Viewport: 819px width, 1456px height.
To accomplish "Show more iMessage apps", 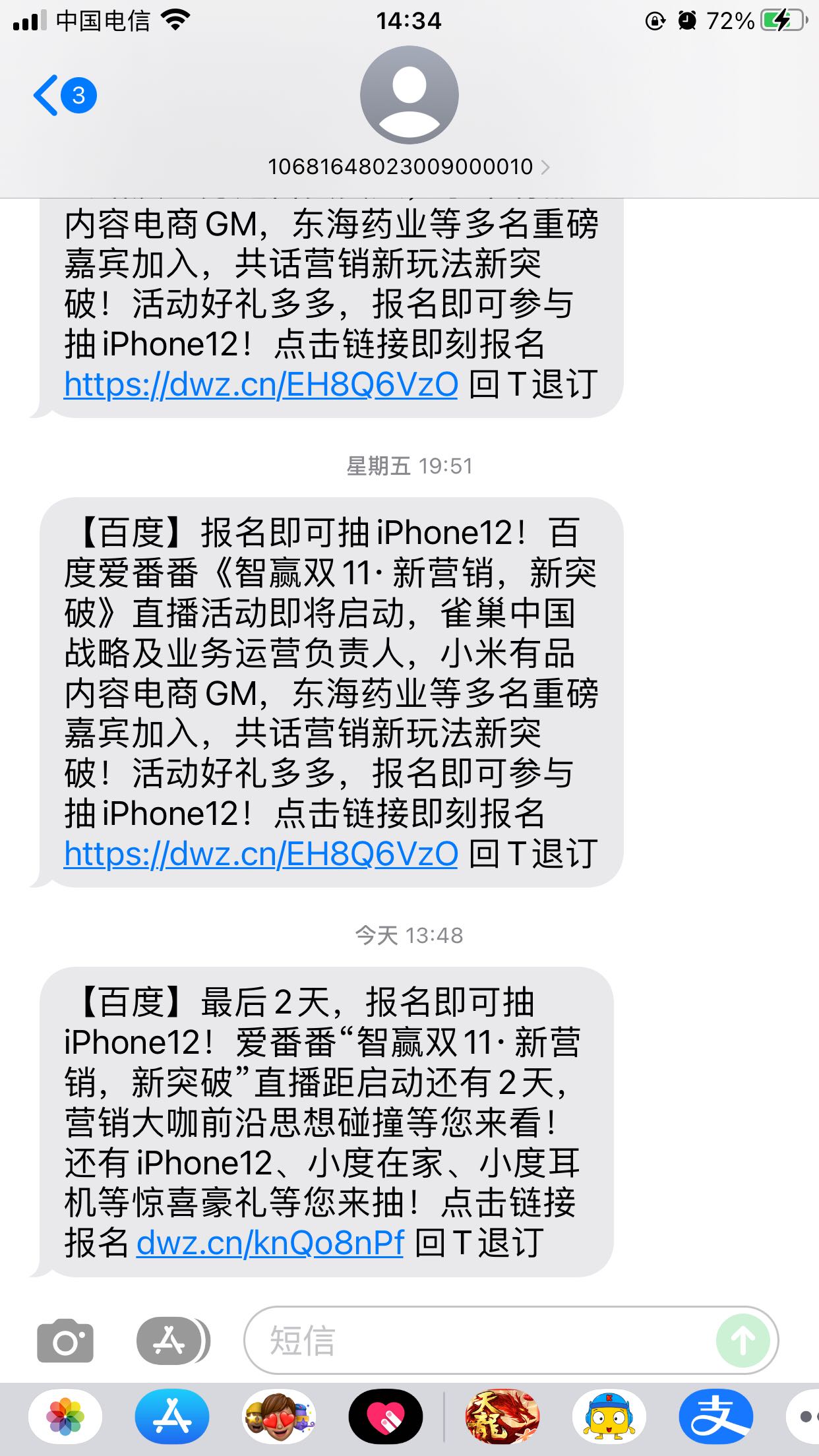I will (x=804, y=1416).
